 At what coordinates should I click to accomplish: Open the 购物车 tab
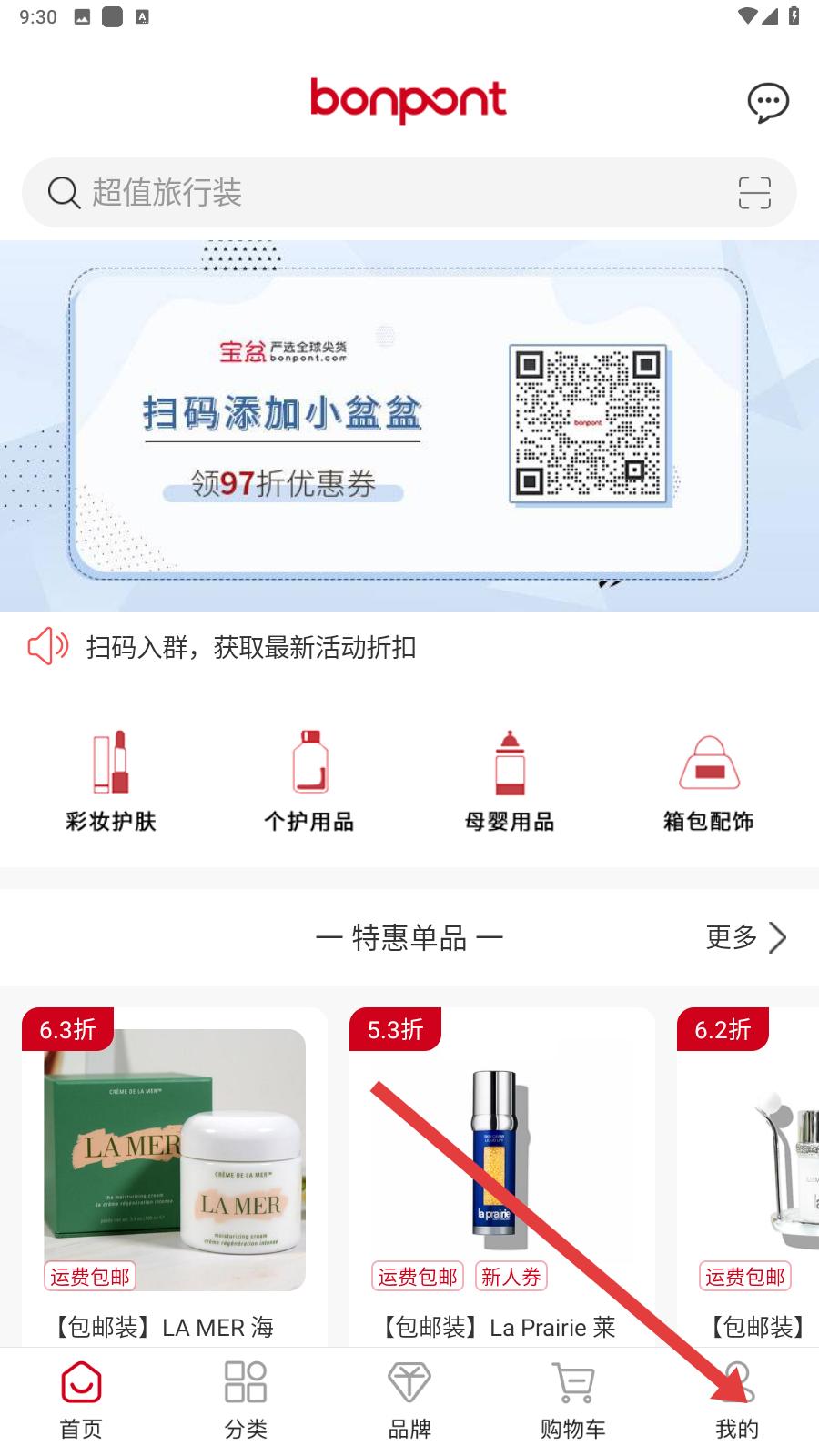[x=573, y=1401]
